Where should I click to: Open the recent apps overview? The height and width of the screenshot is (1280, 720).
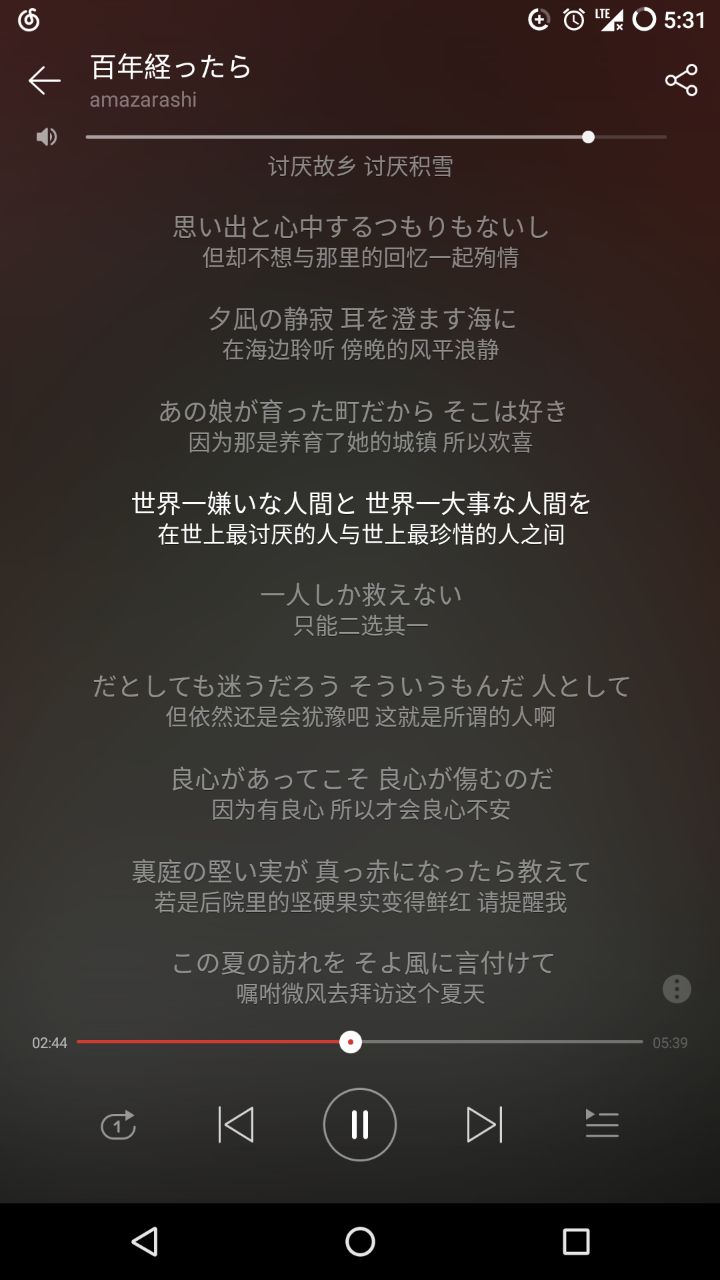pyautogui.click(x=576, y=1242)
